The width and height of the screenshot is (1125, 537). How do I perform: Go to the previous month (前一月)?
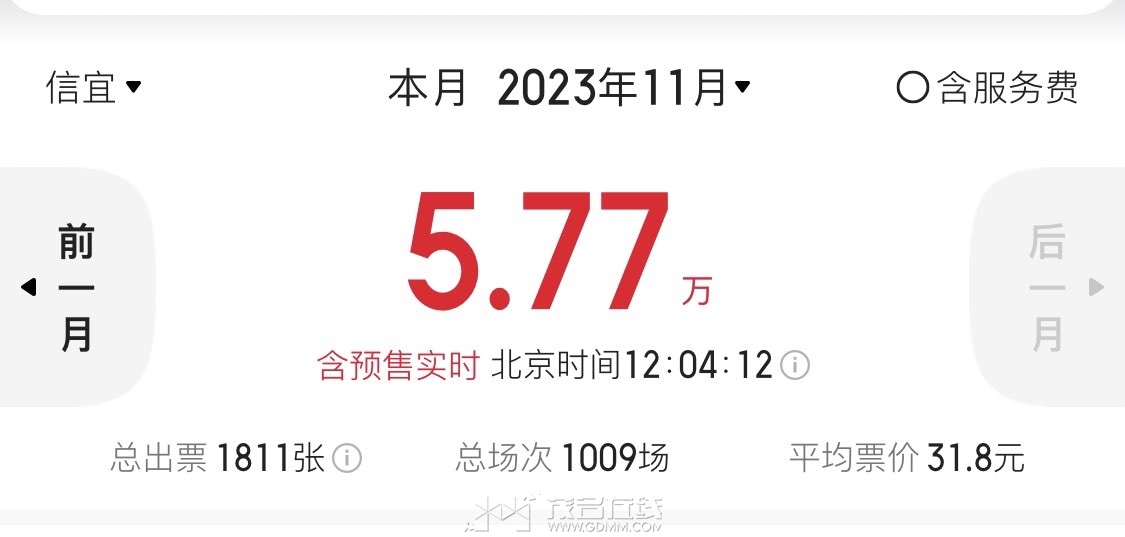tap(76, 287)
